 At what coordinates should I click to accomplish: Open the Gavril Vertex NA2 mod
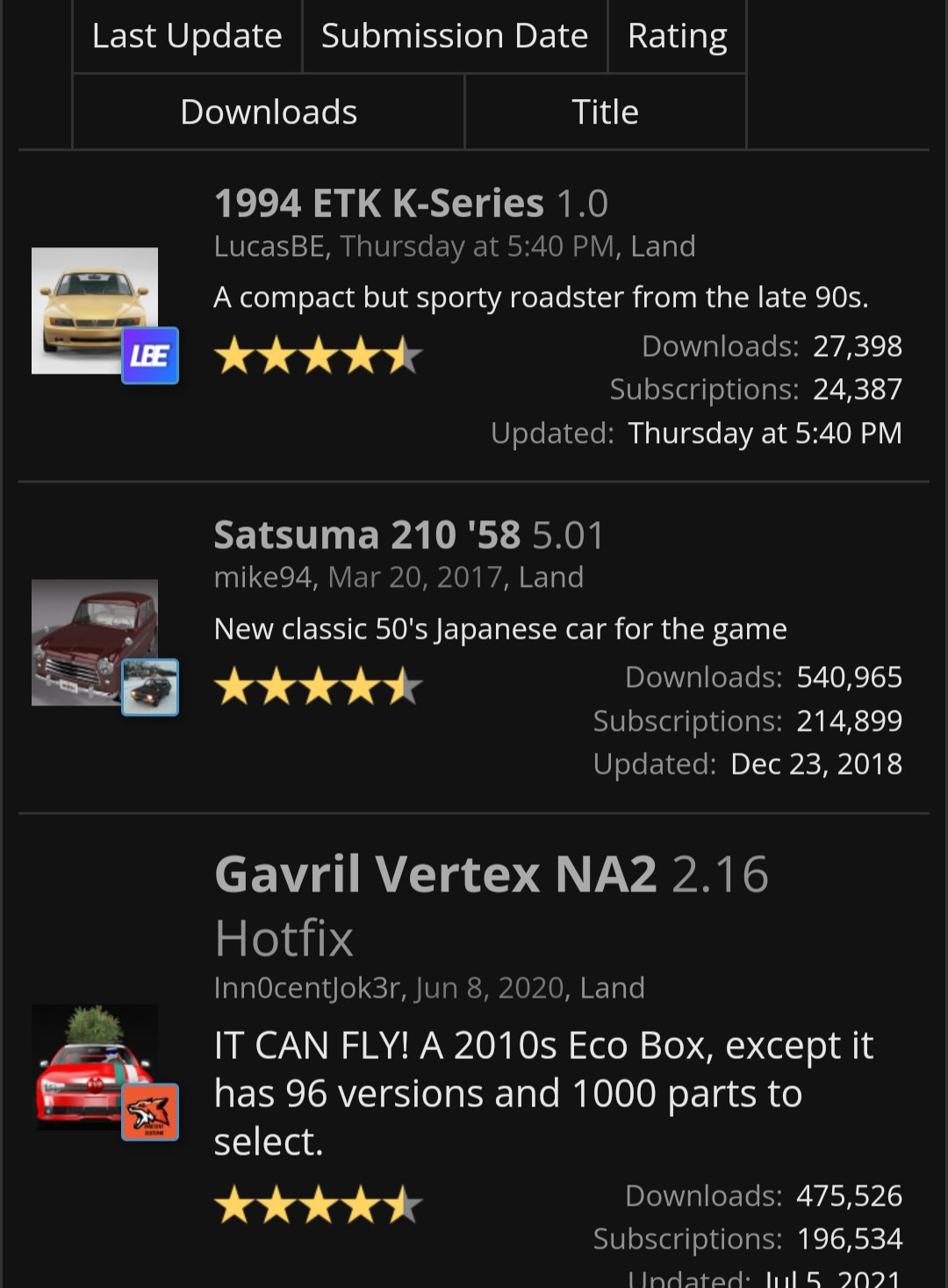435,875
